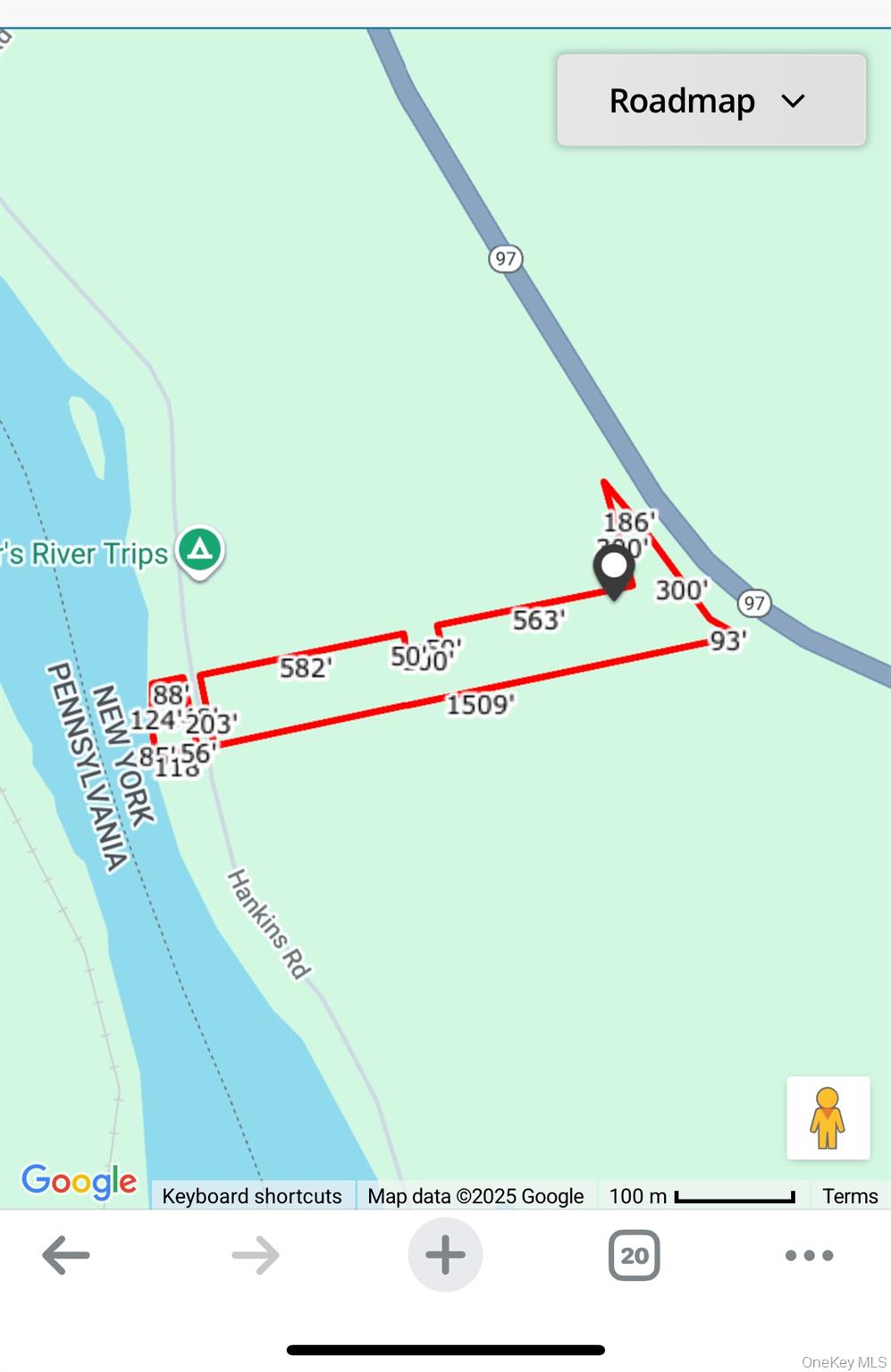
Task: Open the Terms link
Action: point(849,1196)
